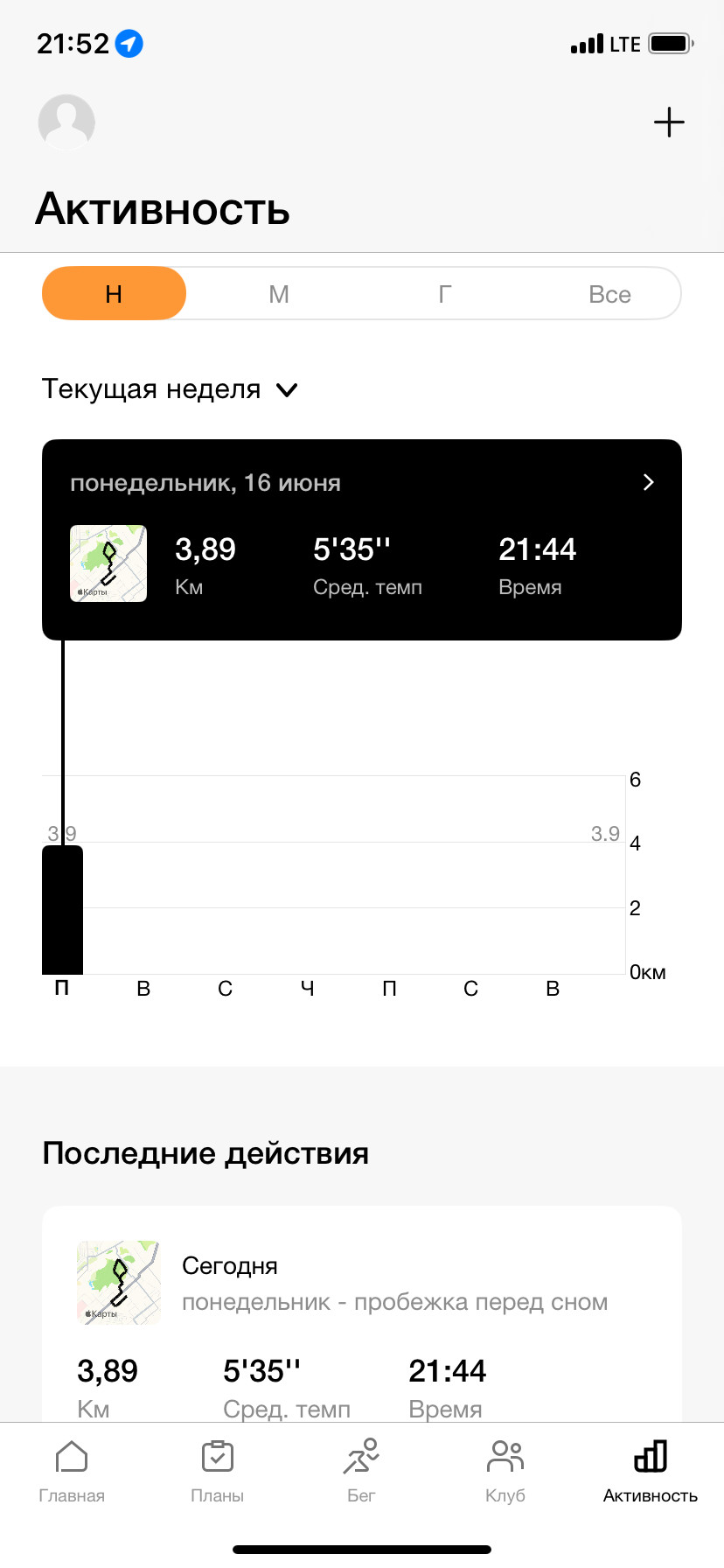
Task: Expand the Текущая неделя dropdown
Action: pos(171,389)
